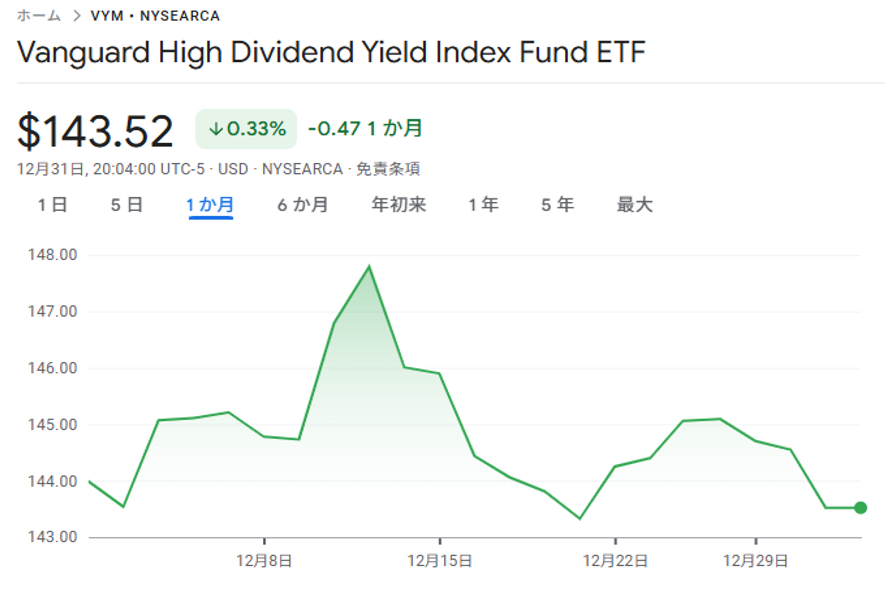
Task: Go to the ホーム breadcrumb link
Action: [39, 16]
